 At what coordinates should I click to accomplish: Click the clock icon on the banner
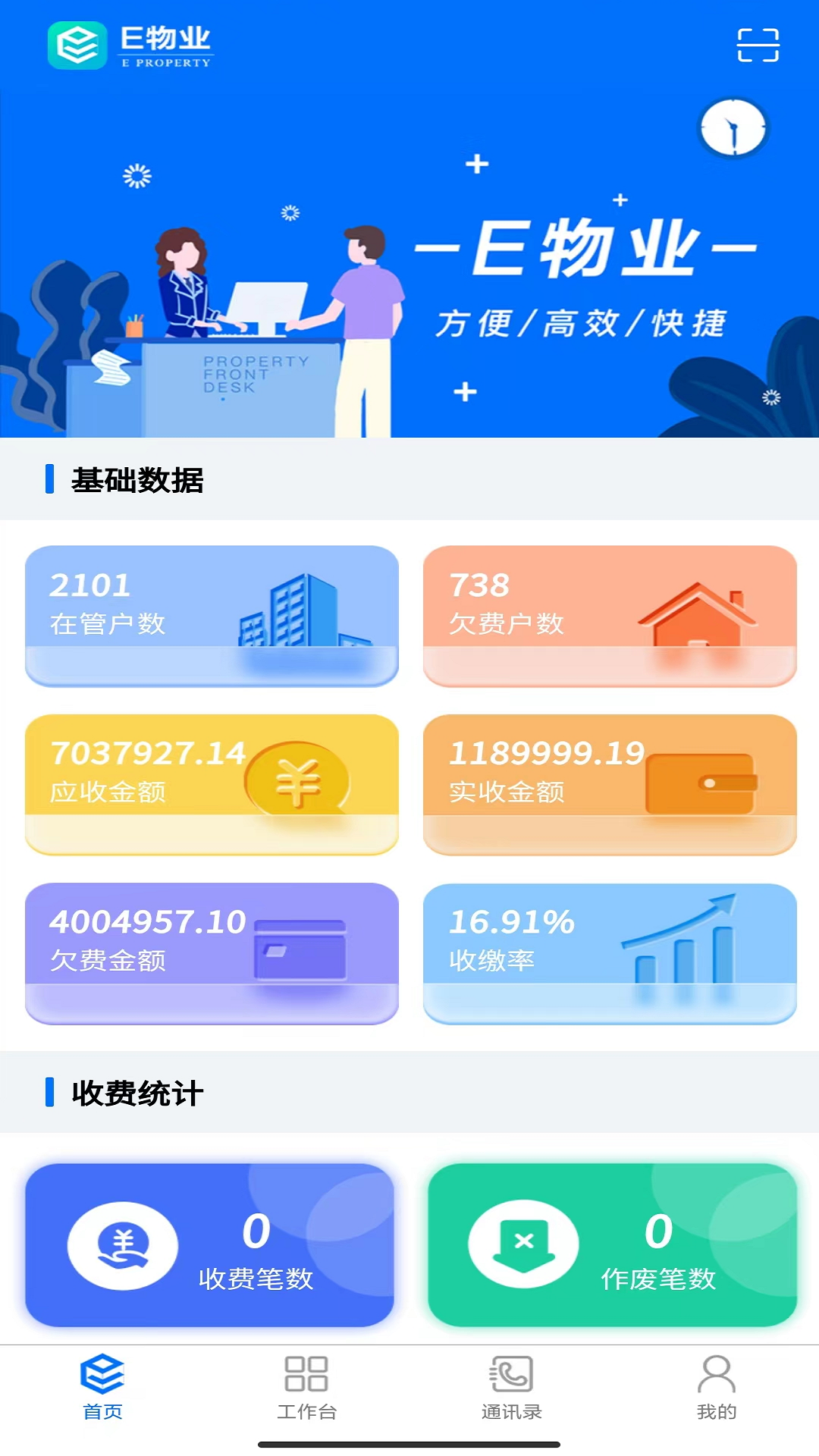(x=733, y=128)
